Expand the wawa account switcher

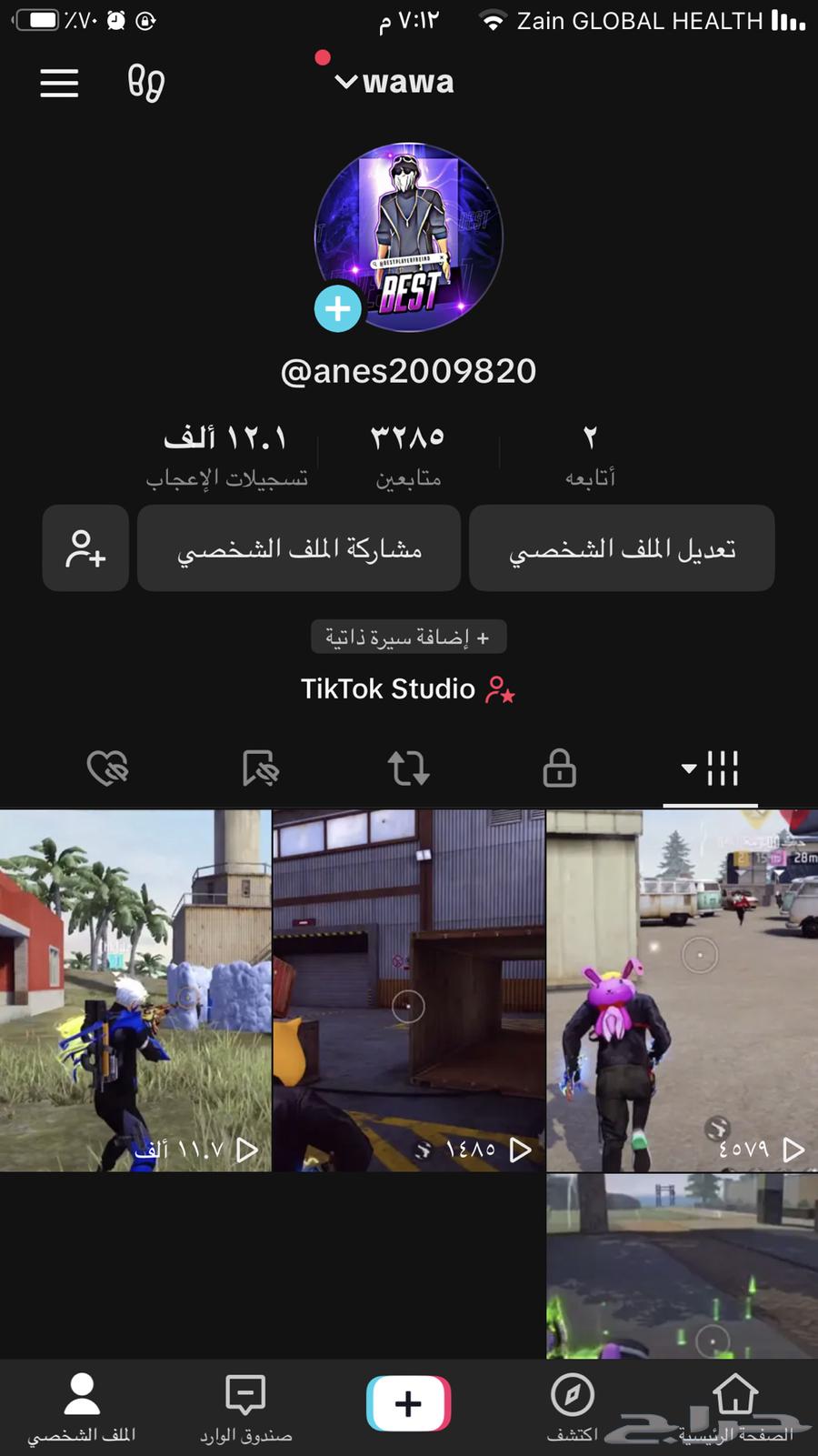[x=394, y=82]
